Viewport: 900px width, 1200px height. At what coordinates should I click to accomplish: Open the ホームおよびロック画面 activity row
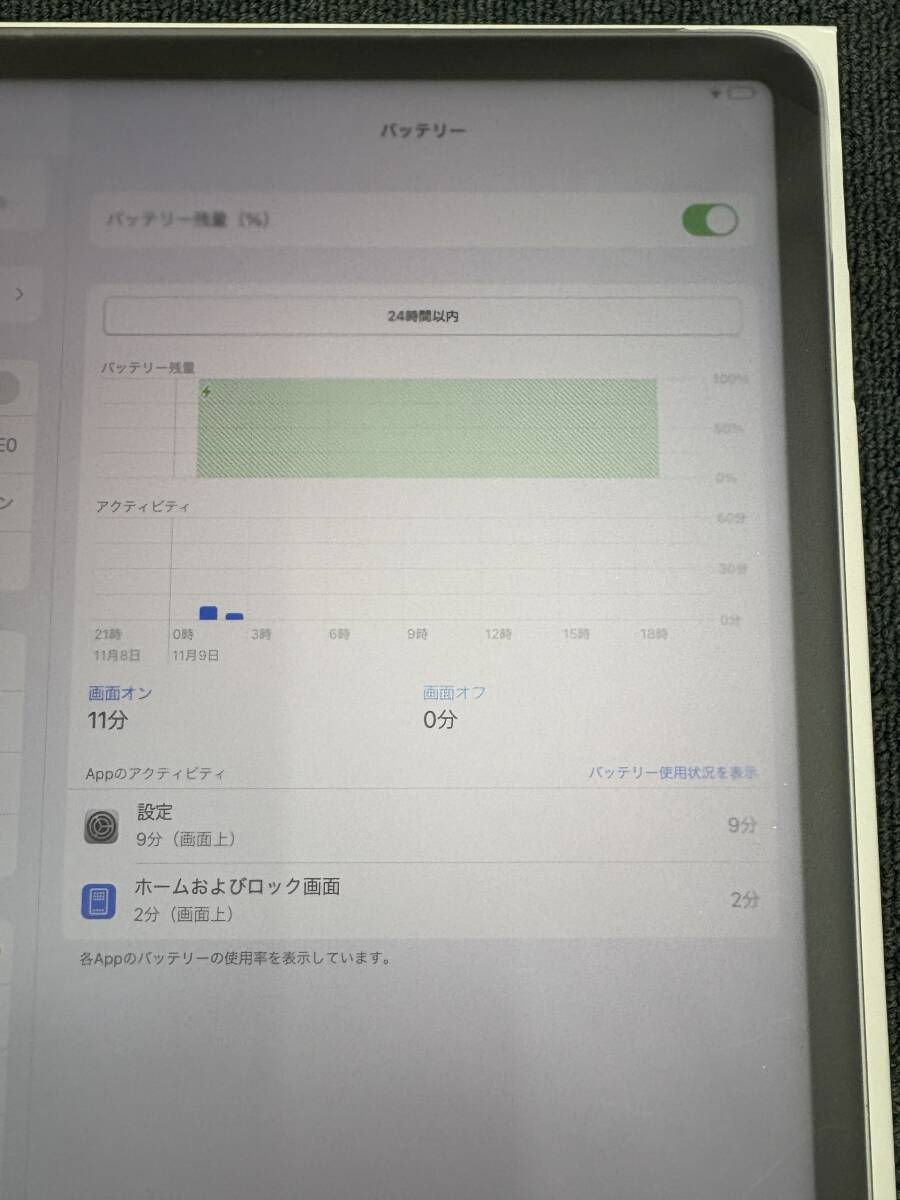pyautogui.click(x=420, y=899)
